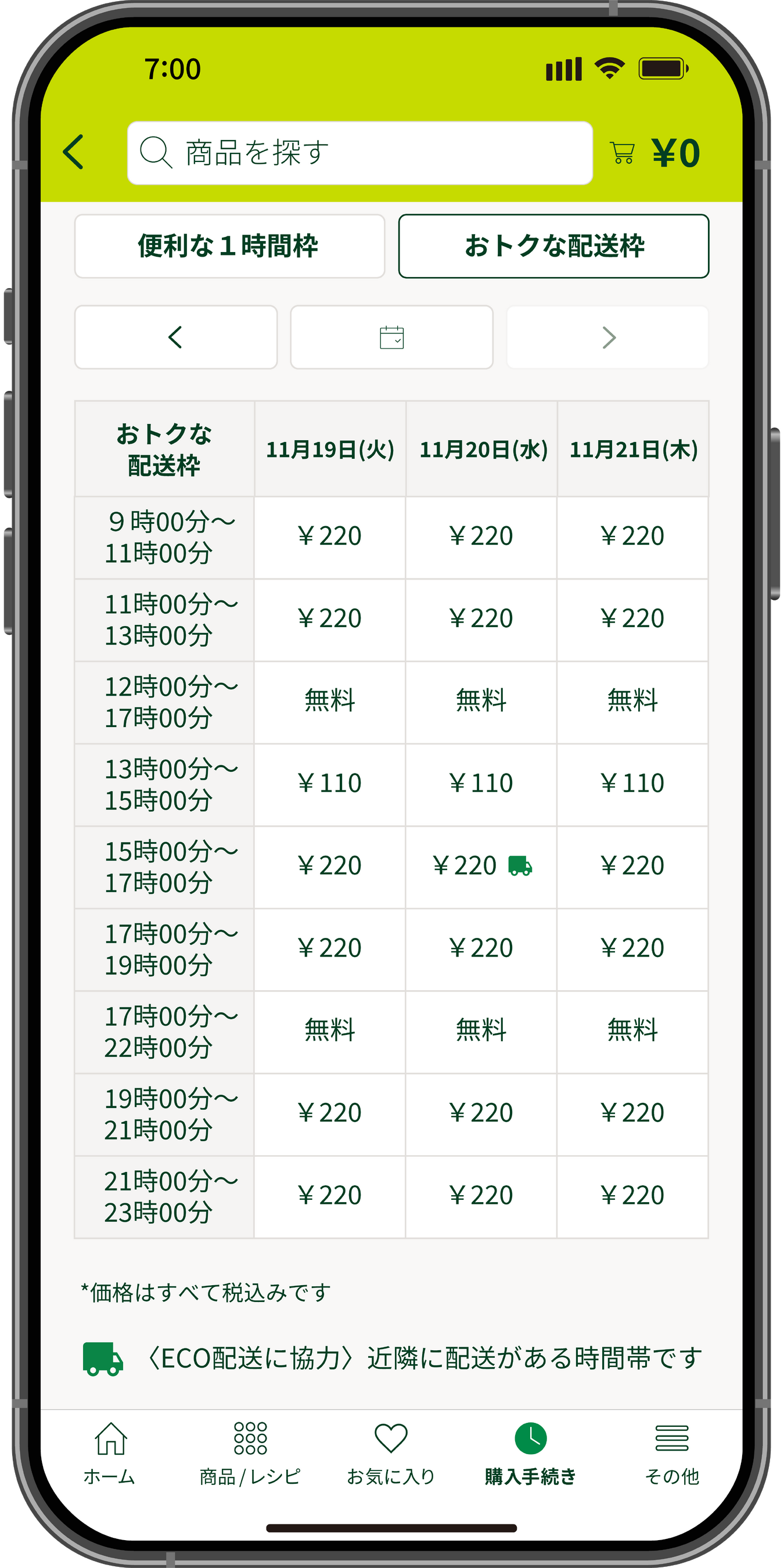Select 13時00分〜15時00分 ¥110 slot on 11月21日
This screenshot has width=784, height=1568.
[632, 784]
